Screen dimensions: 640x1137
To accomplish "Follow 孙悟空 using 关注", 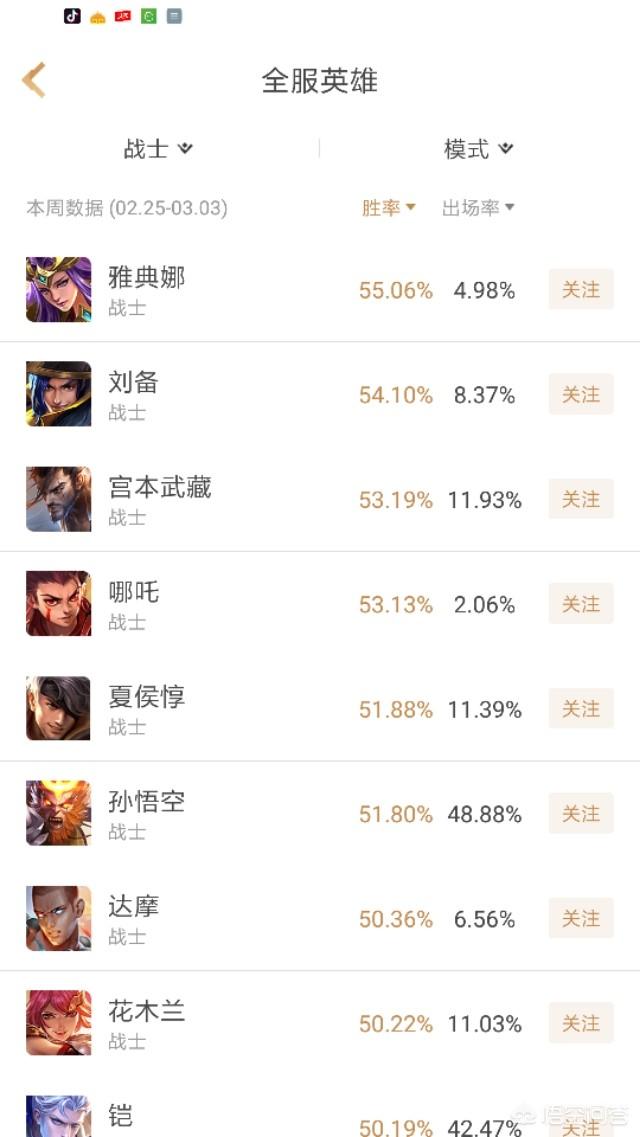I will 580,814.
